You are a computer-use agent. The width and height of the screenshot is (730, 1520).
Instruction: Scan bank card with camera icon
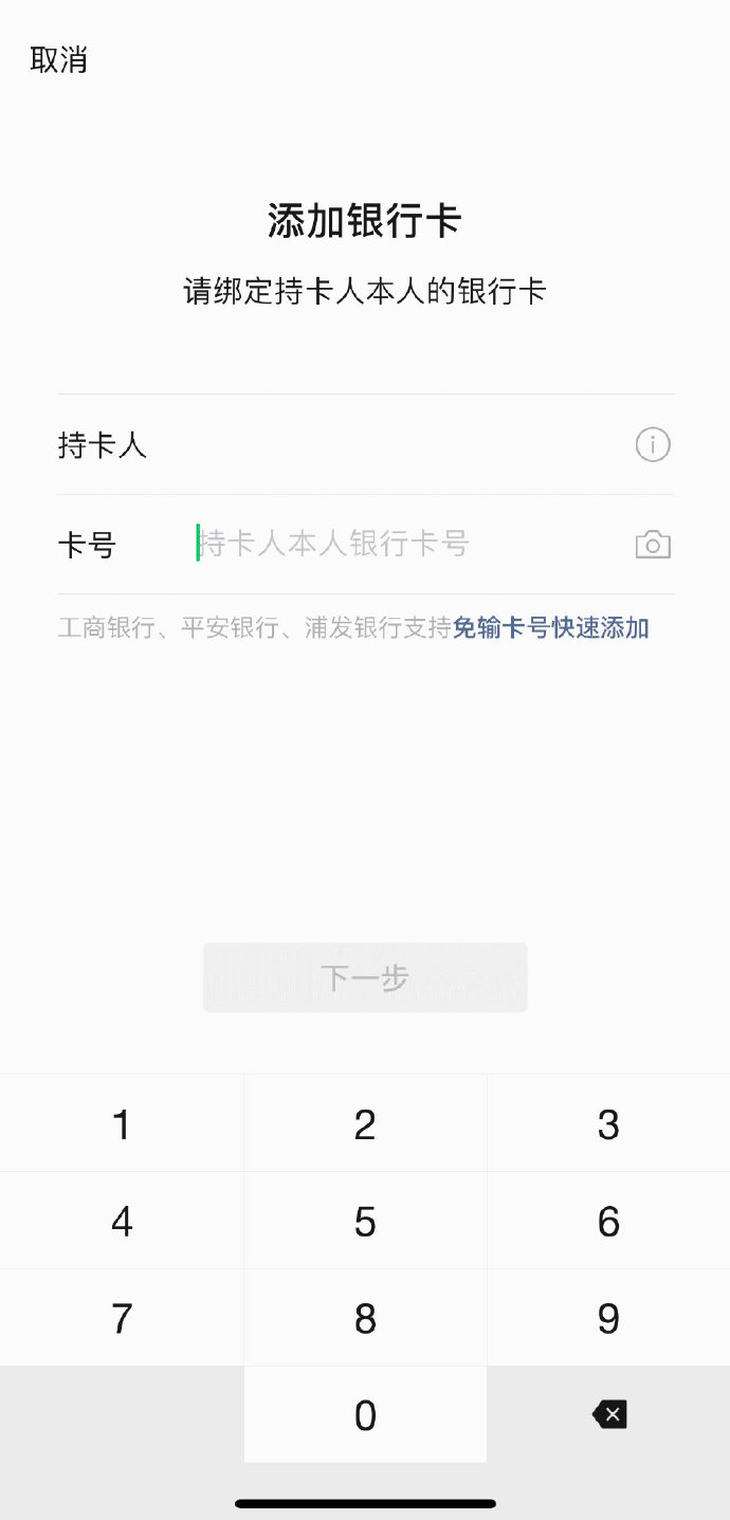652,545
